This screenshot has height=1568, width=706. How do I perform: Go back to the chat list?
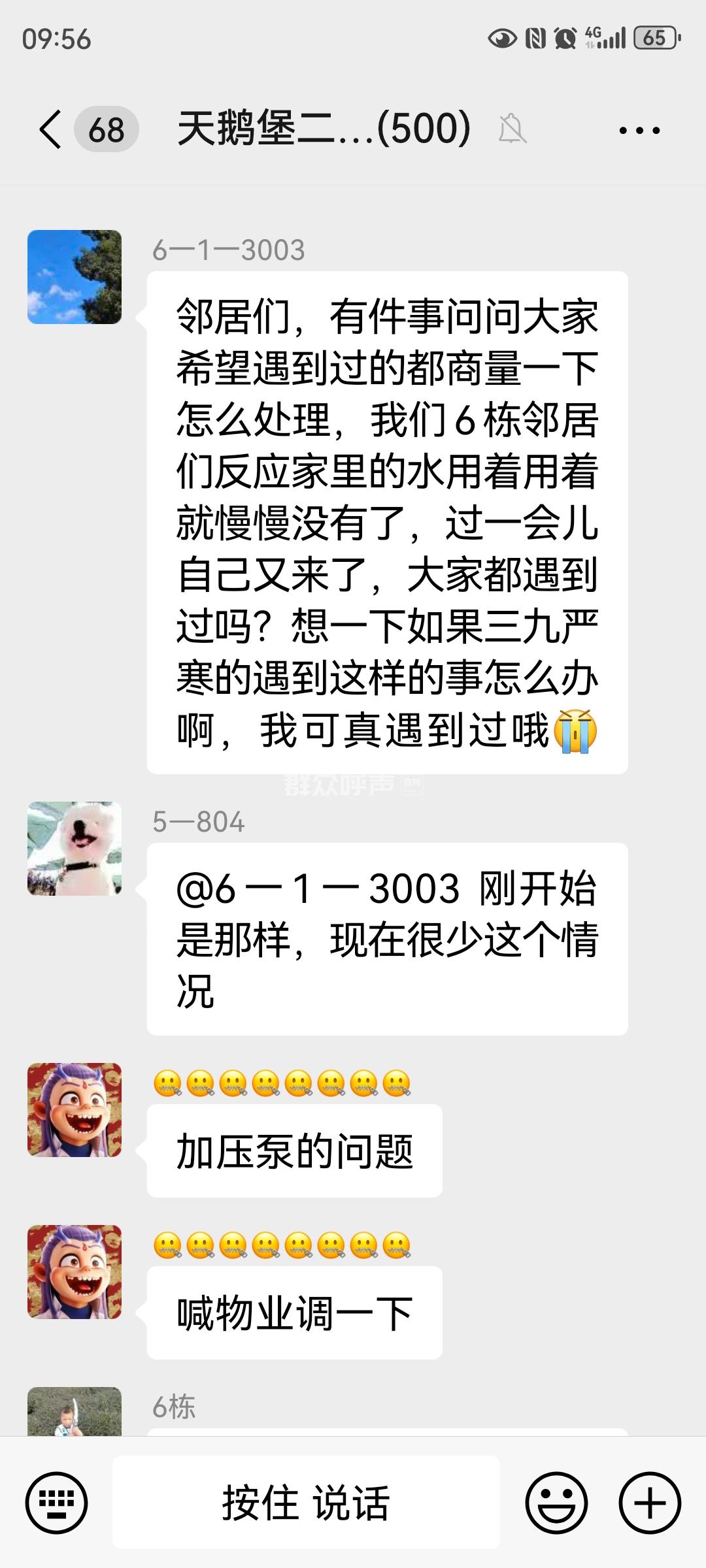pos(51,129)
